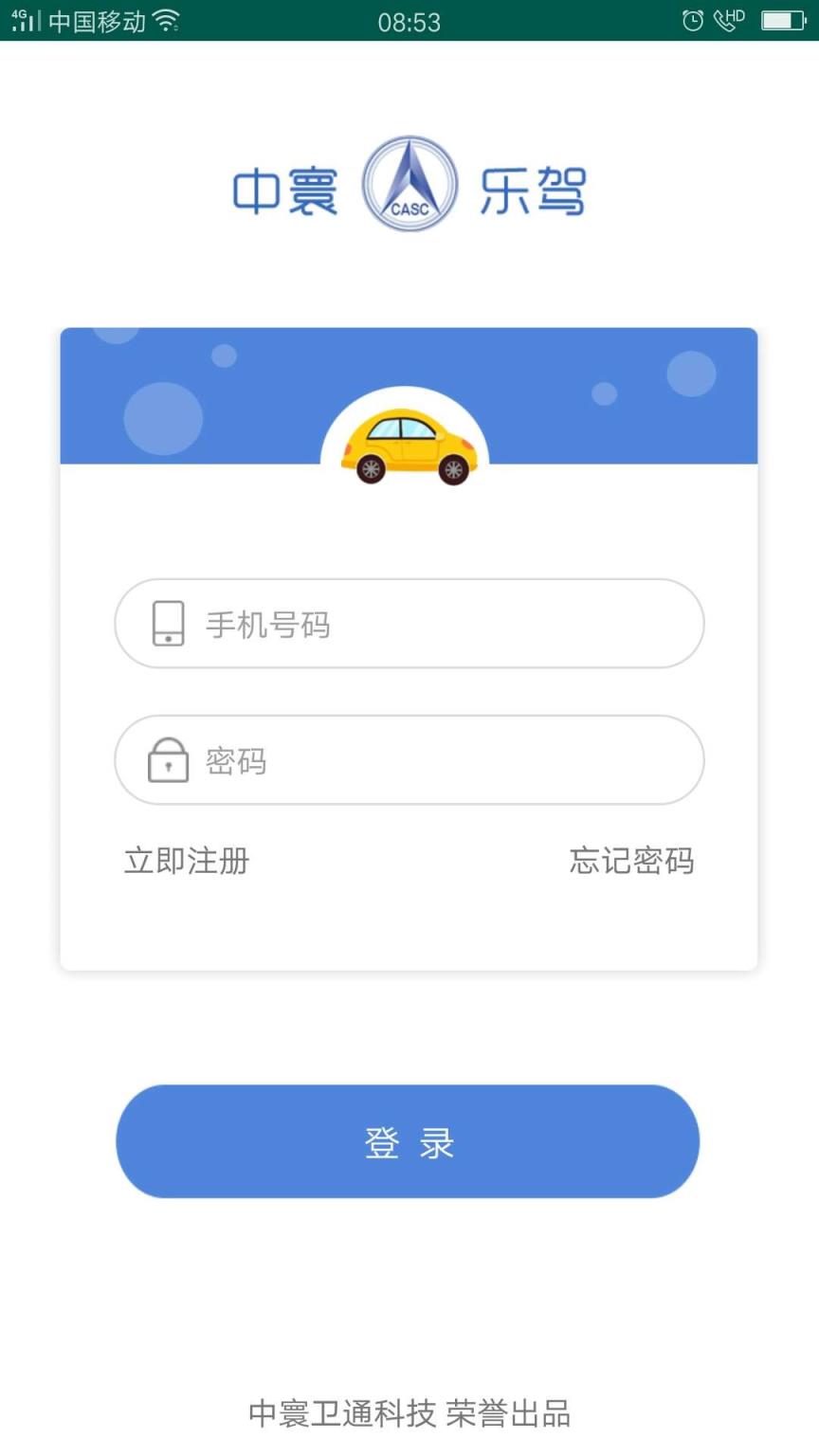Image resolution: width=819 pixels, height=1456 pixels.
Task: Open the 立即注册 registration link
Action: pyautogui.click(x=185, y=861)
